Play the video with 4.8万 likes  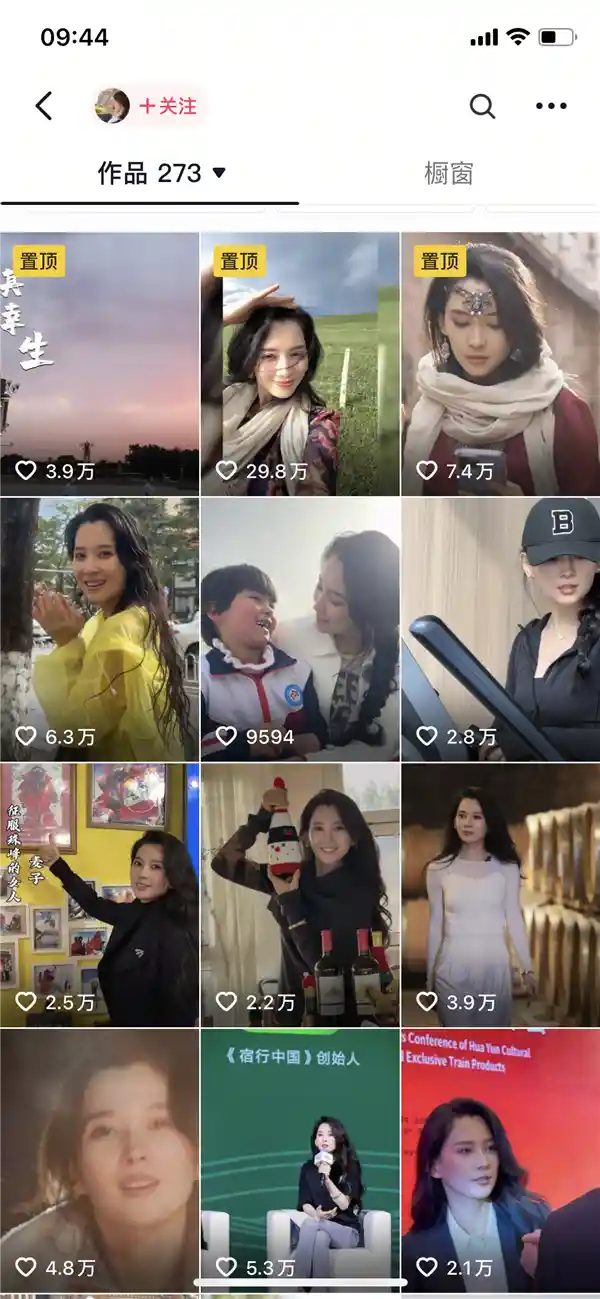click(x=99, y=1160)
